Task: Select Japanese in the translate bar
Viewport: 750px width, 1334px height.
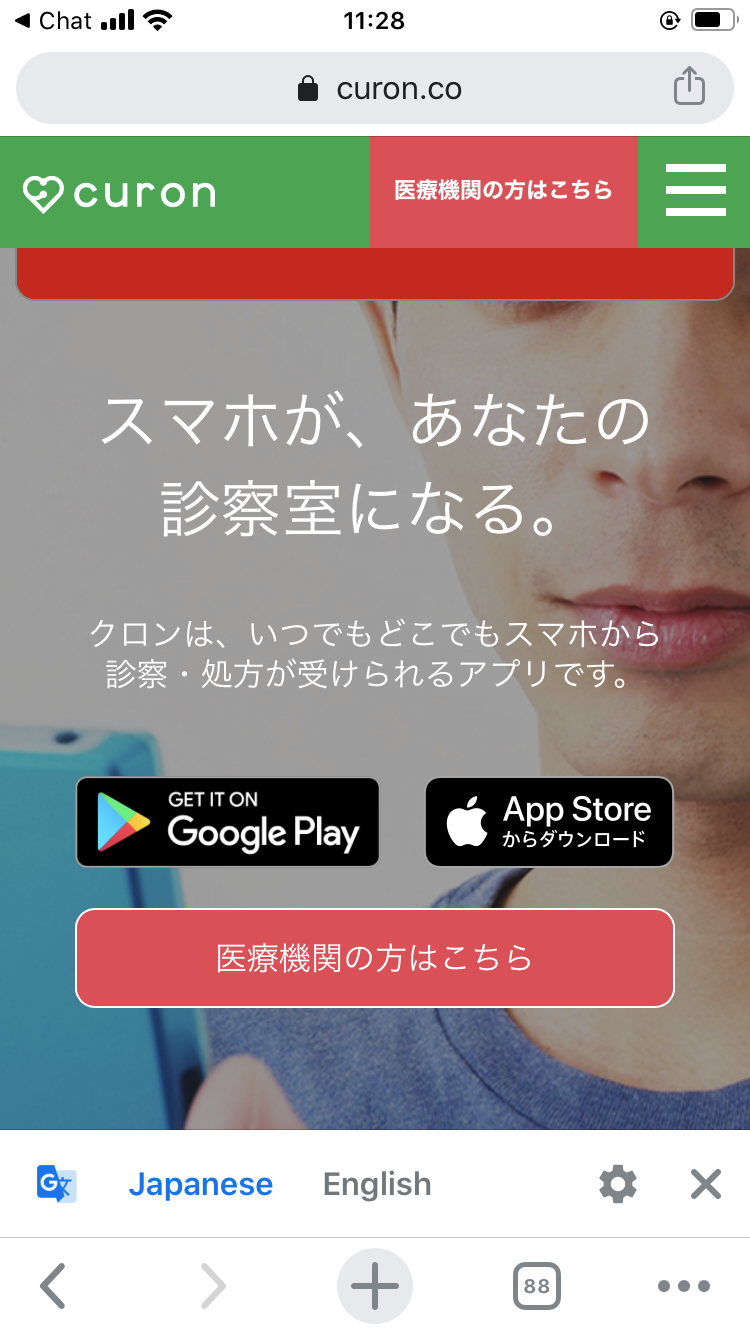Action: (x=200, y=1184)
